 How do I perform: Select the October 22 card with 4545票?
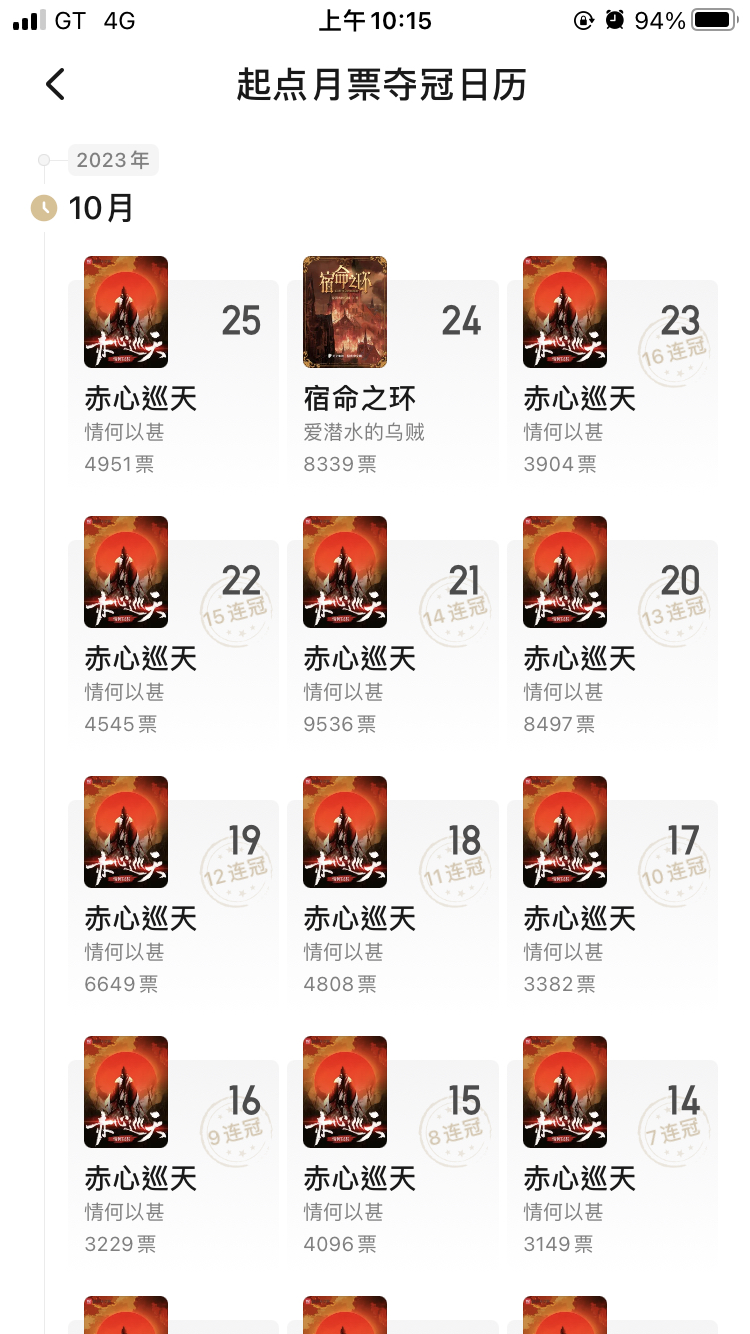(173, 633)
